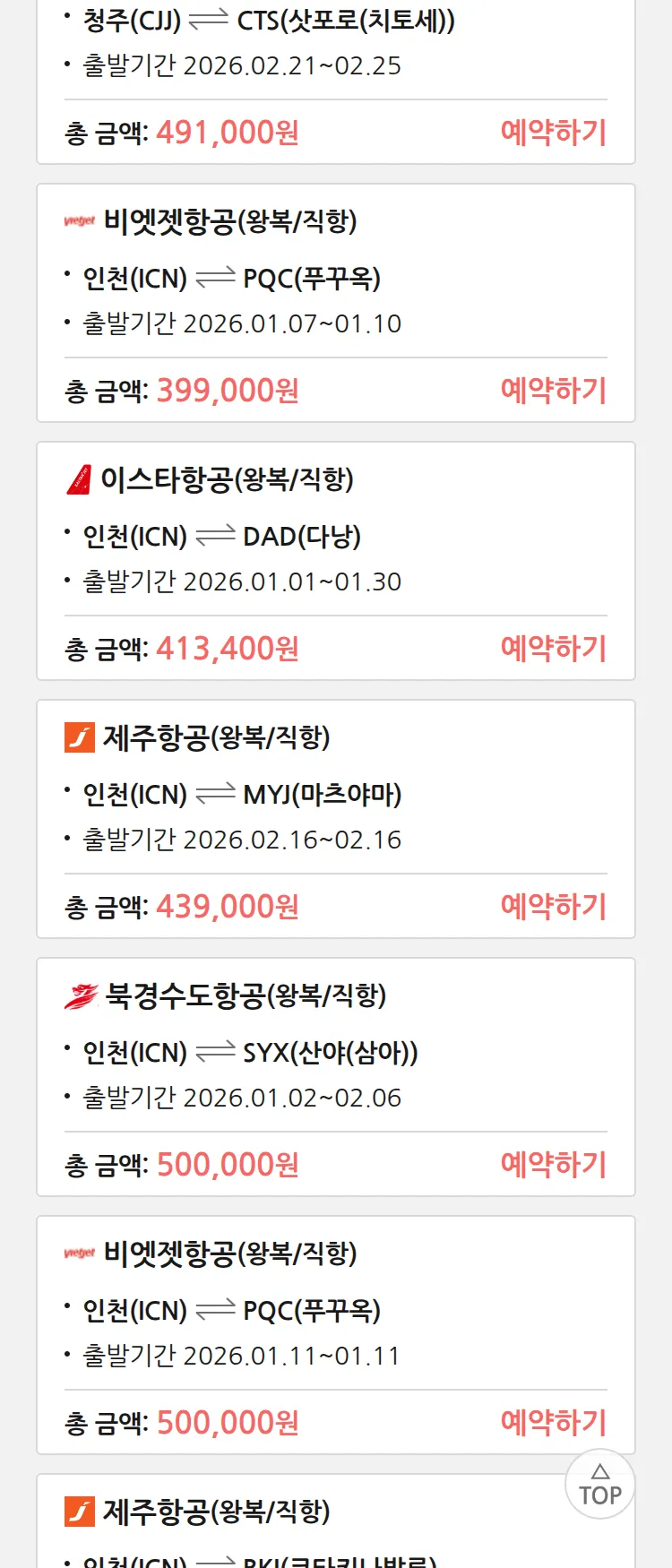Book the 제주항공 Matsuyama flight
The height and width of the screenshot is (1568, 672).
tap(553, 907)
